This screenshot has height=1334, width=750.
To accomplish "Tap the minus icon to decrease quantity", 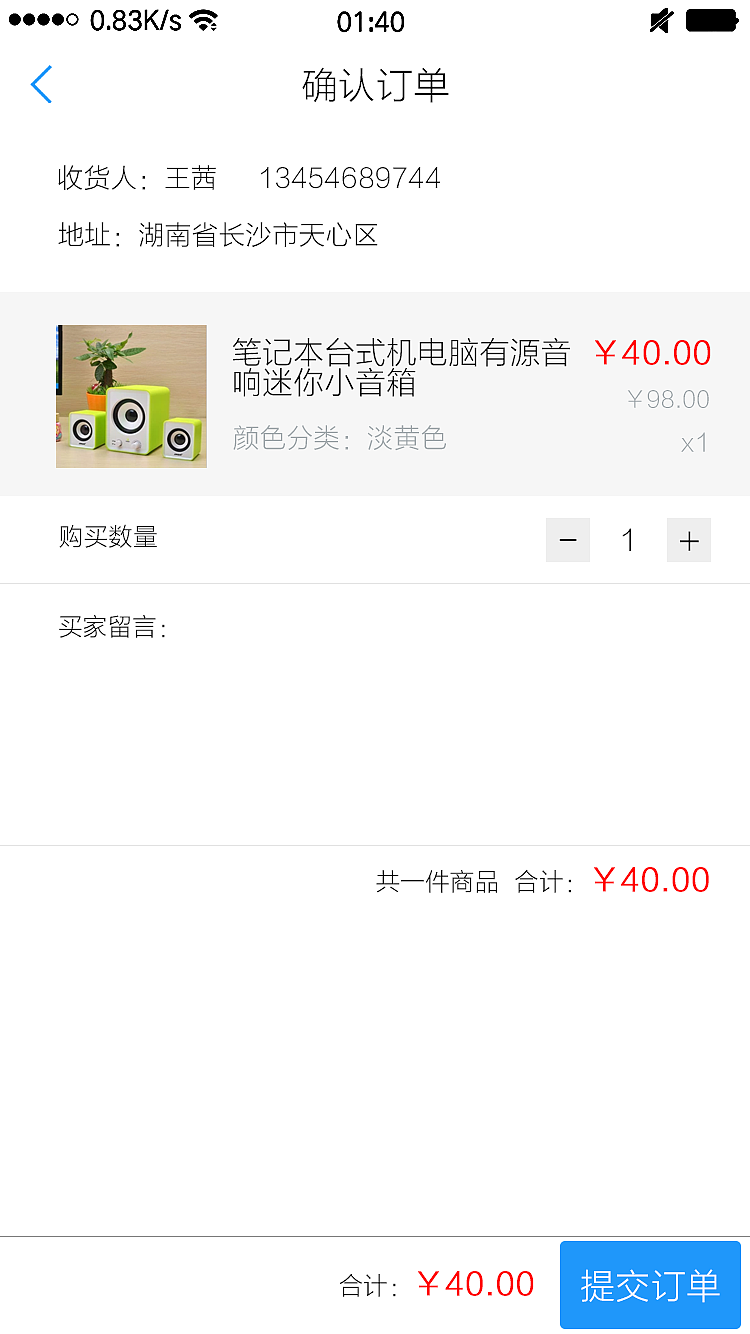I will click(567, 540).
